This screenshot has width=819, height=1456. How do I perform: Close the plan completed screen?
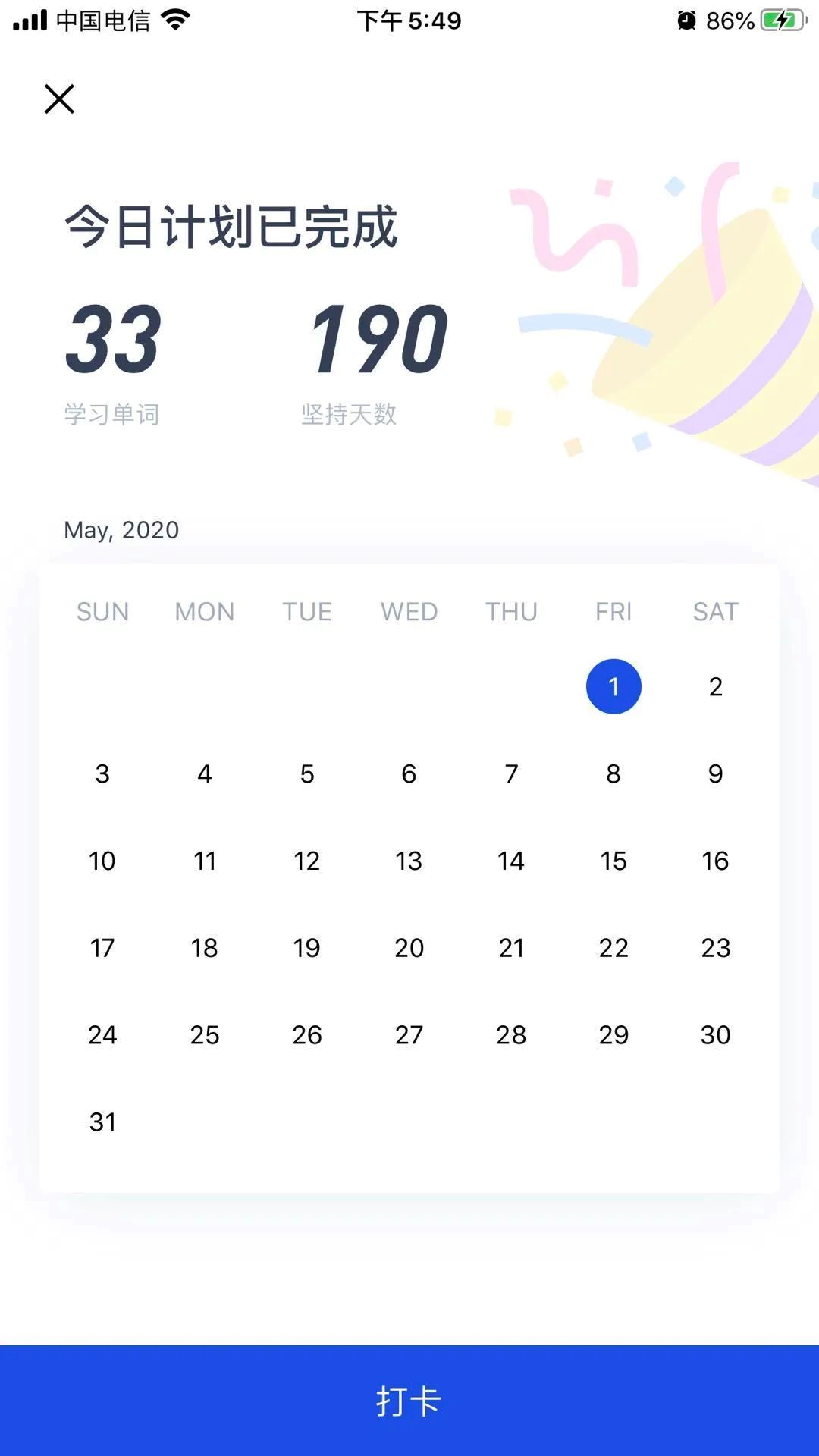point(59,99)
